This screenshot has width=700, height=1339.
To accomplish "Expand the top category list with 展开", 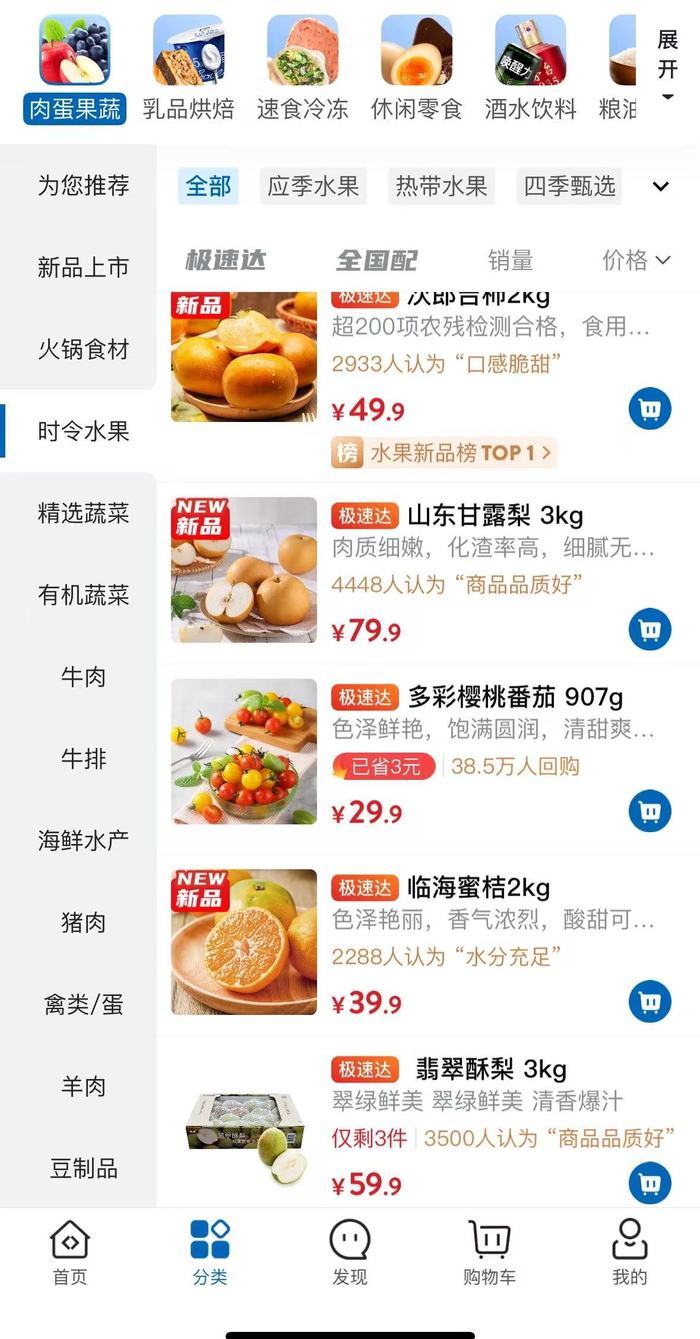I will coord(667,65).
